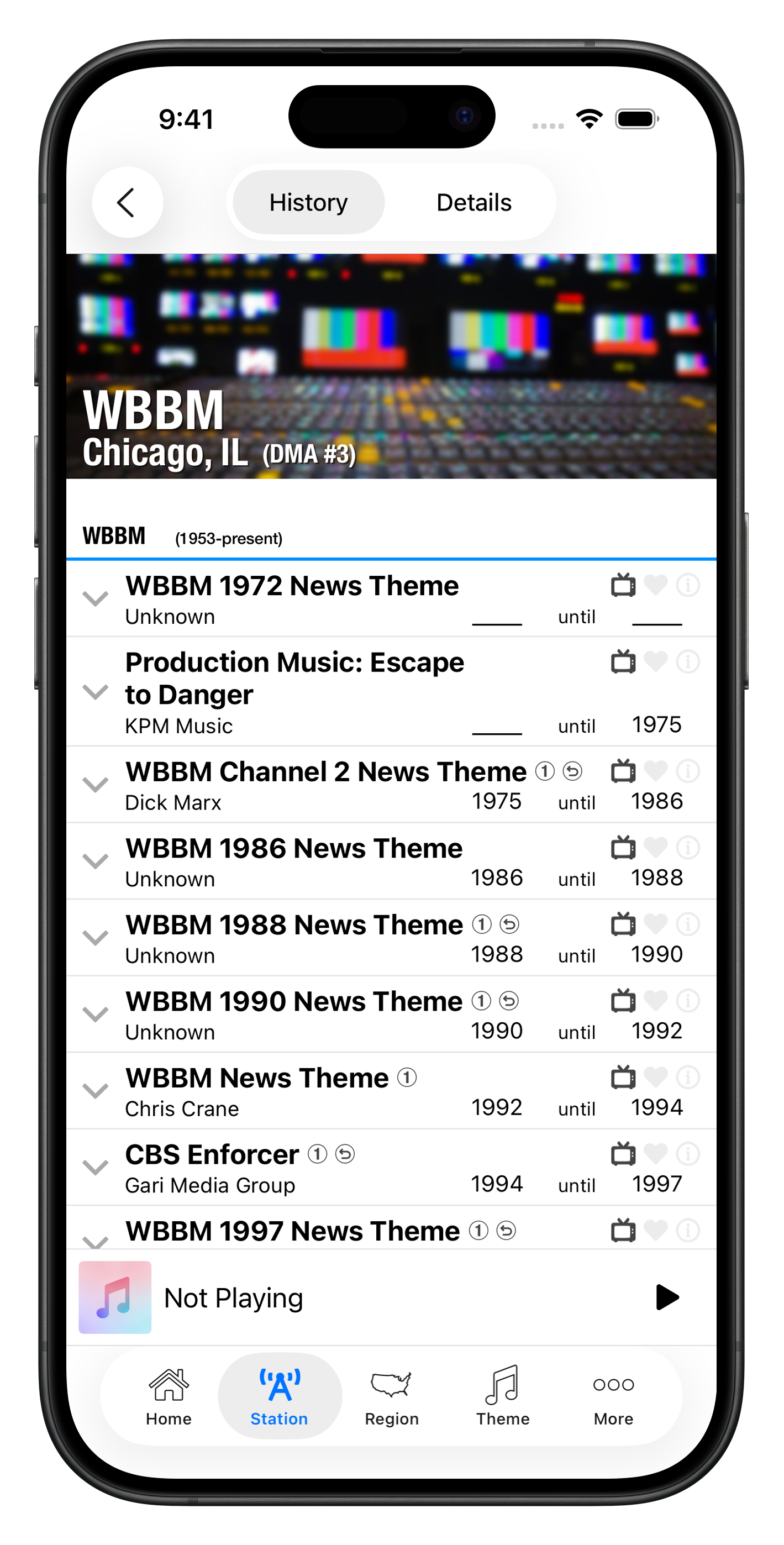Favorite the CBS Enforcer theme
Image resolution: width=784 pixels, height=1545 pixels.
coord(655,1153)
